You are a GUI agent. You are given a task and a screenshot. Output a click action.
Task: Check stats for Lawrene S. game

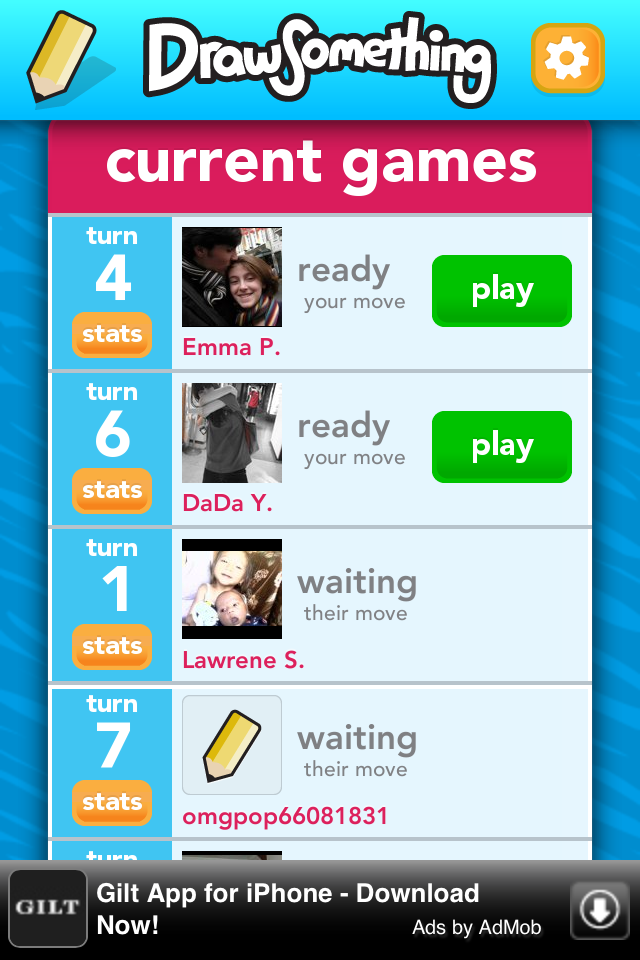(112, 647)
